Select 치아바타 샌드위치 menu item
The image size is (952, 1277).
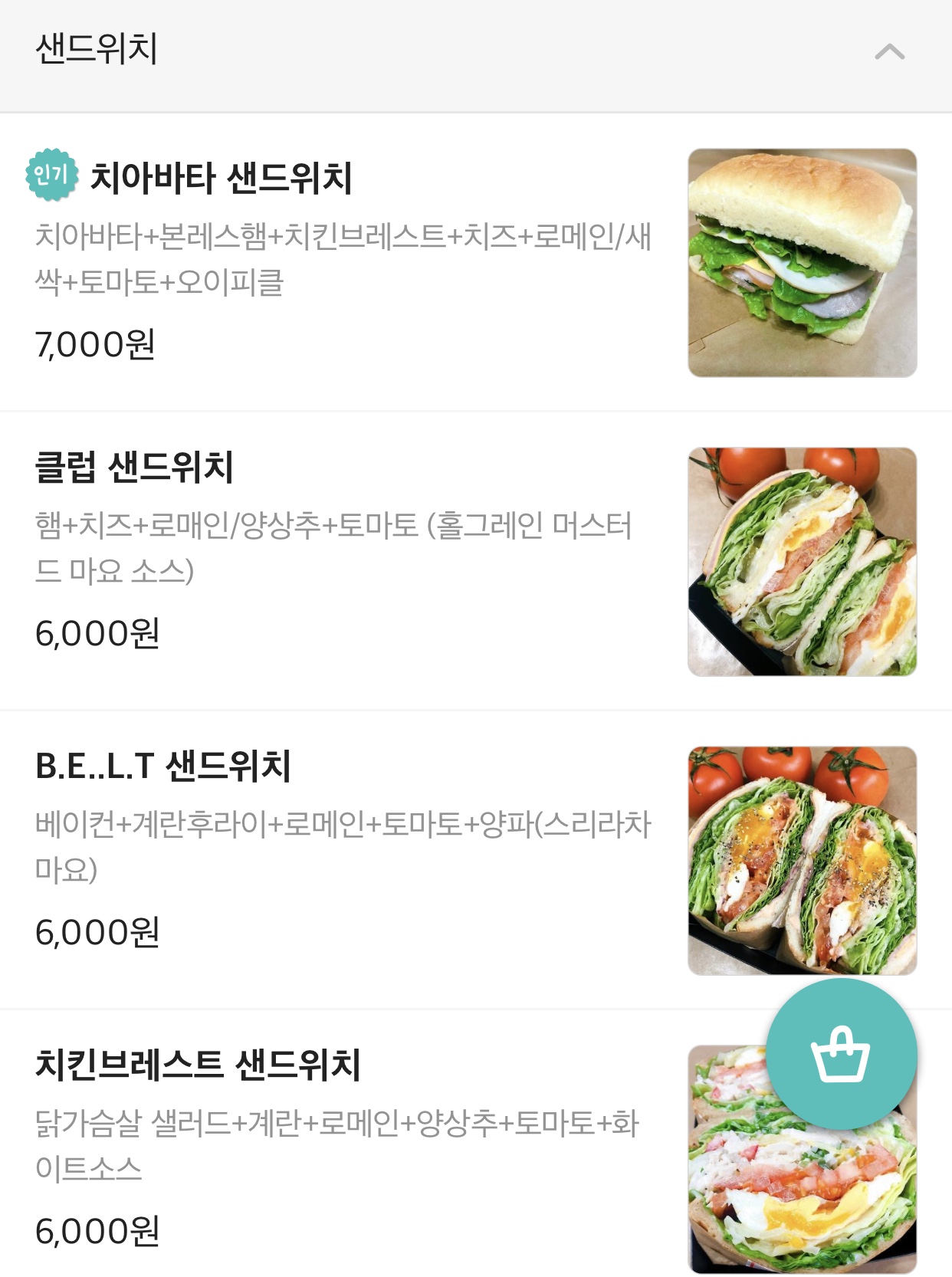pos(221,179)
